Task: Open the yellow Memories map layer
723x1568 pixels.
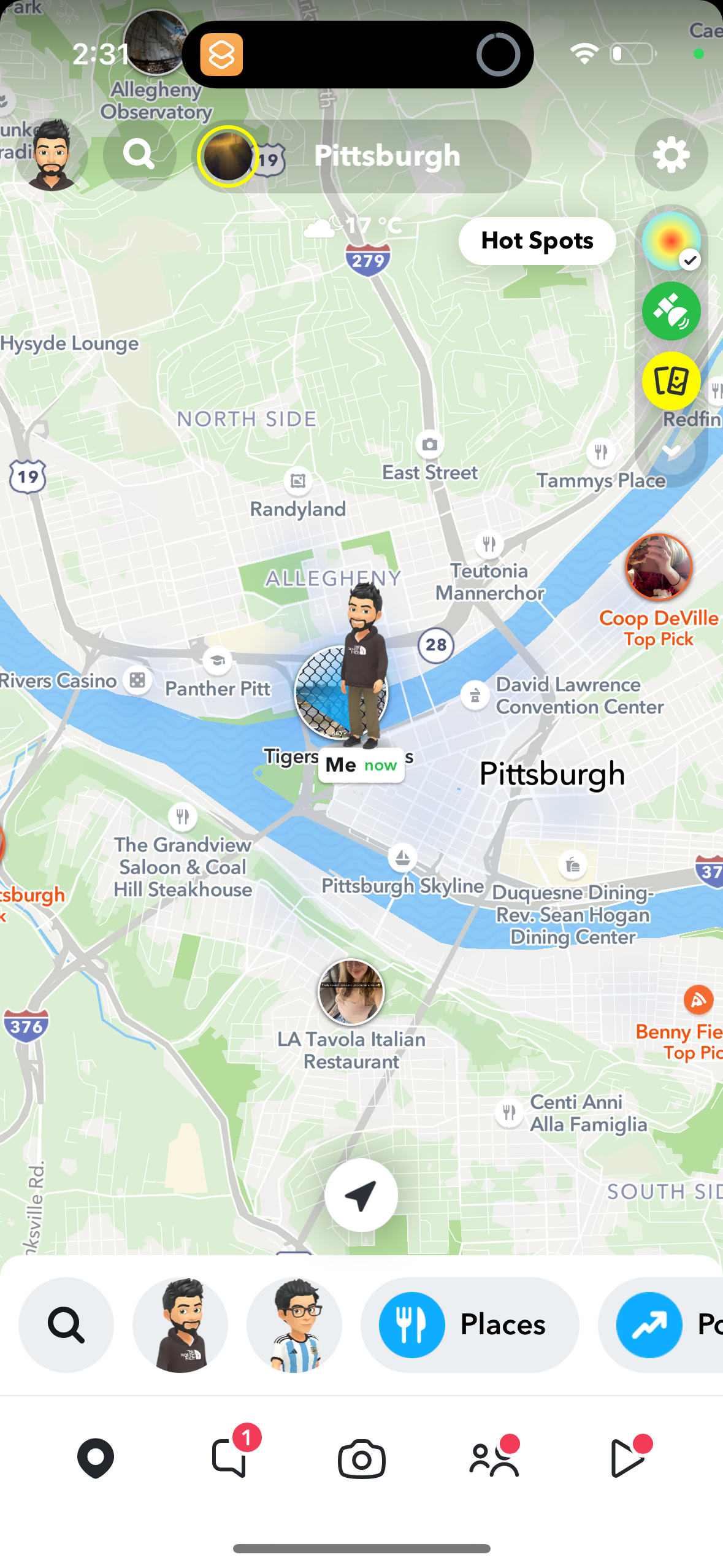Action: pyautogui.click(x=671, y=381)
